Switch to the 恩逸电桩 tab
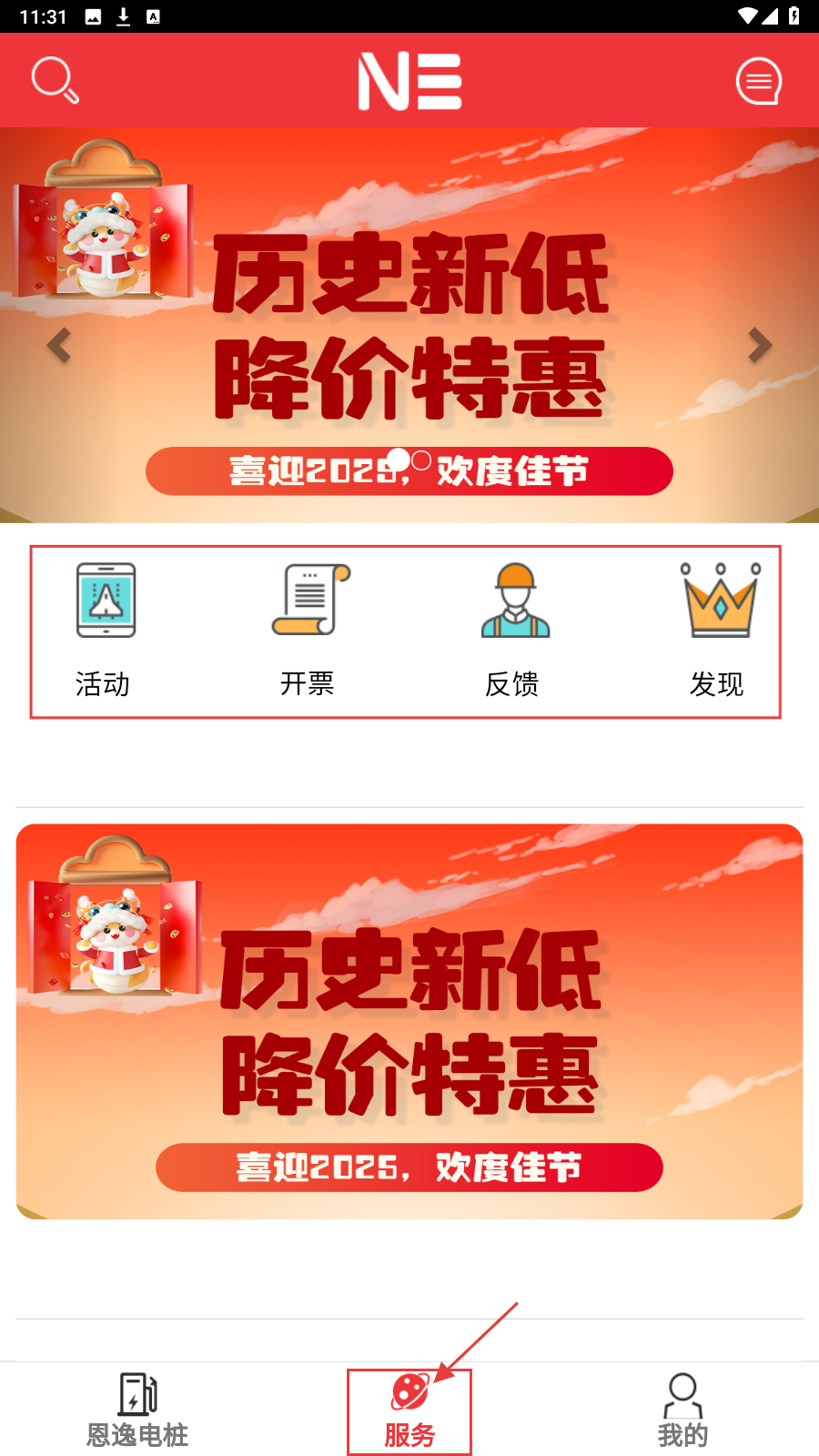 coord(137,1410)
